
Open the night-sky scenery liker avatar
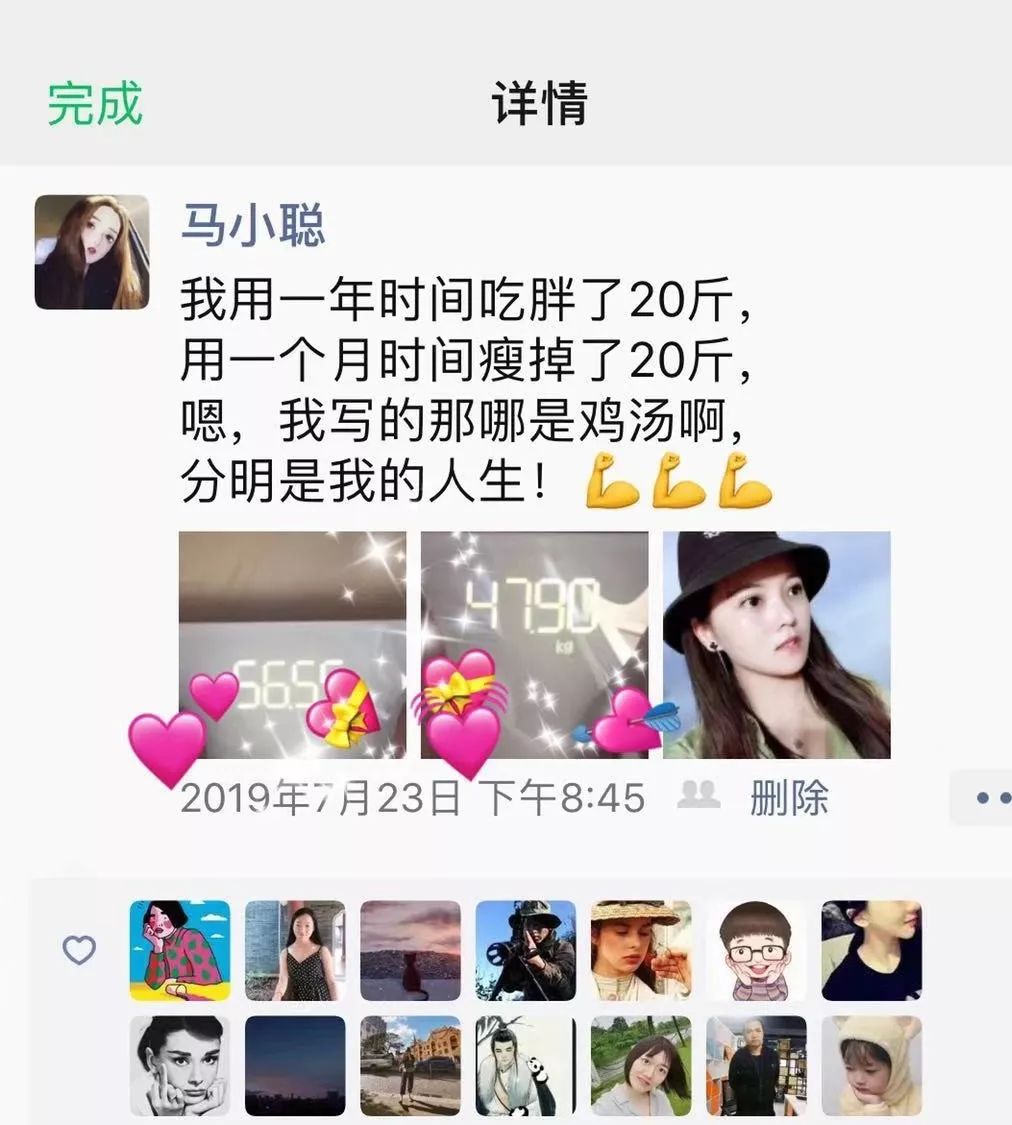click(294, 1066)
